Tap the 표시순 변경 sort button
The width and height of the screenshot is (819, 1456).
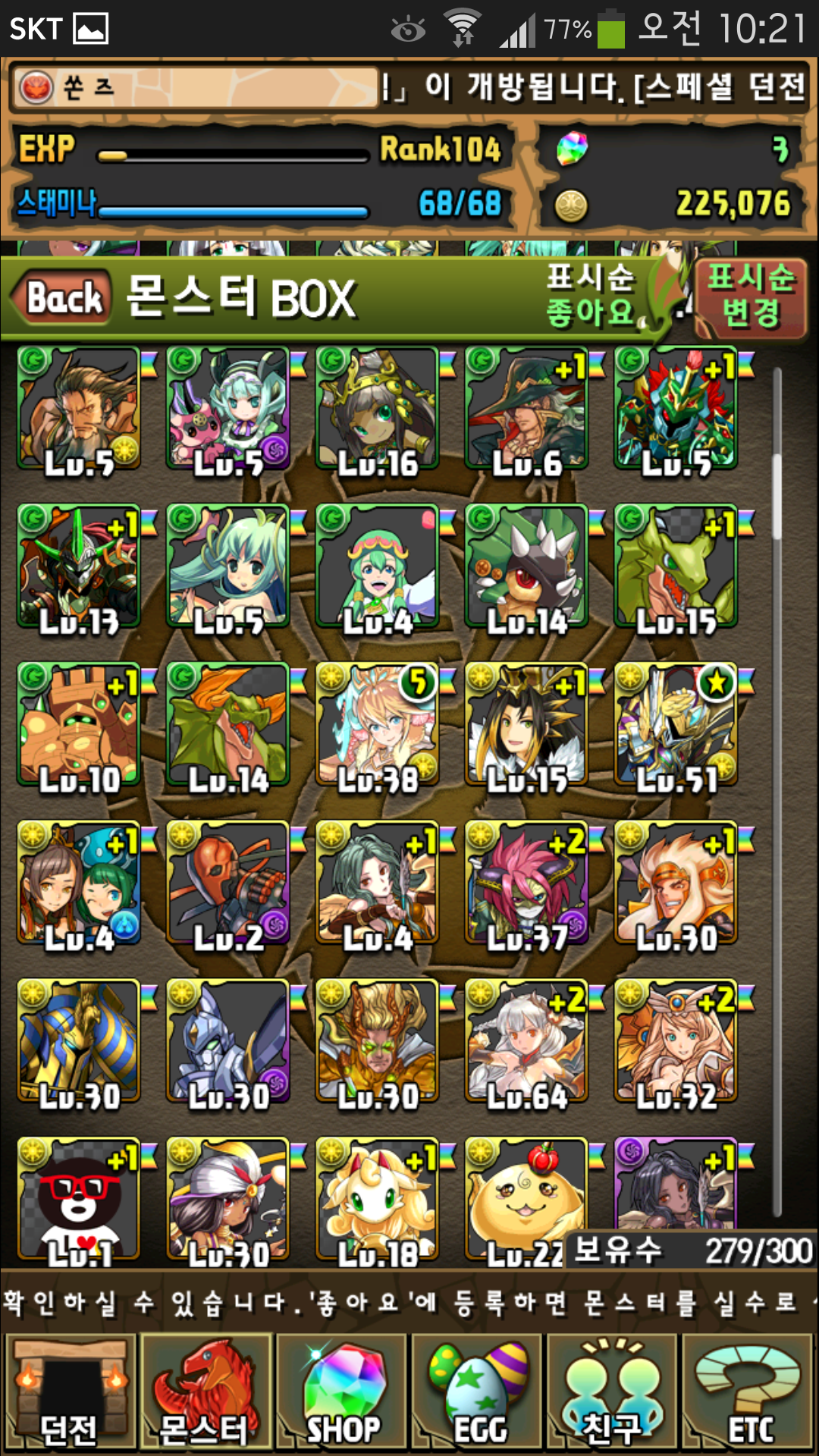coord(750,296)
